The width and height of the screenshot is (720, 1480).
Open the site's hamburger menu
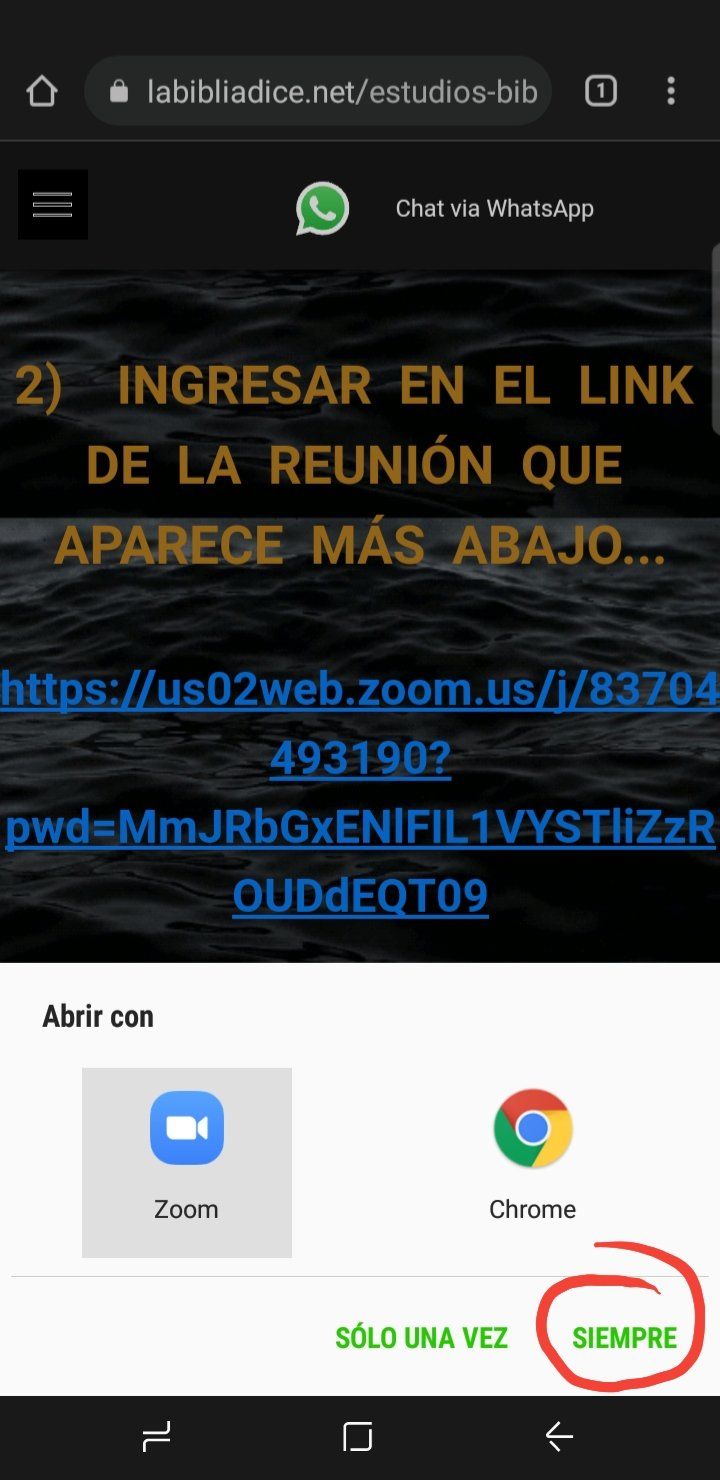click(x=53, y=205)
